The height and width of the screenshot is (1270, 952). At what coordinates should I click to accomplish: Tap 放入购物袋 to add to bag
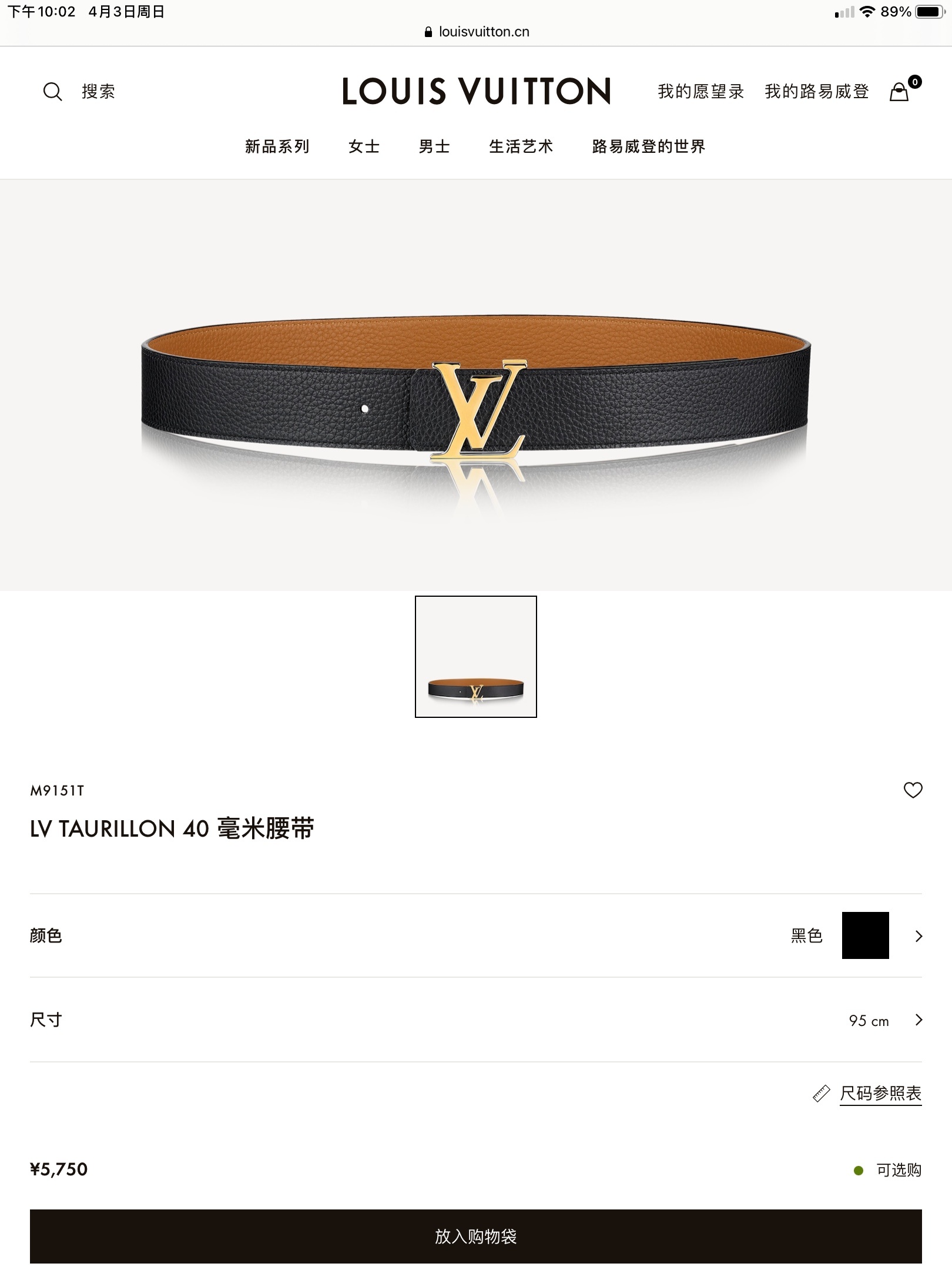[x=476, y=1236]
